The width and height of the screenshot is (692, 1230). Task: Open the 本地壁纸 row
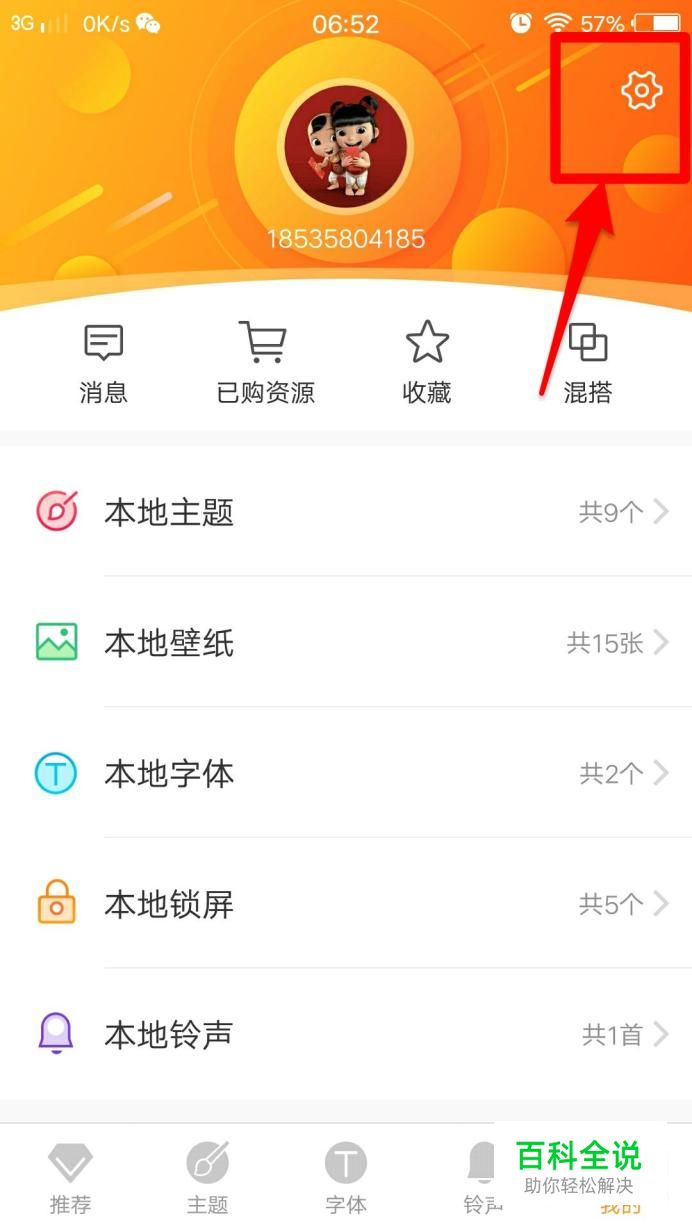[346, 642]
